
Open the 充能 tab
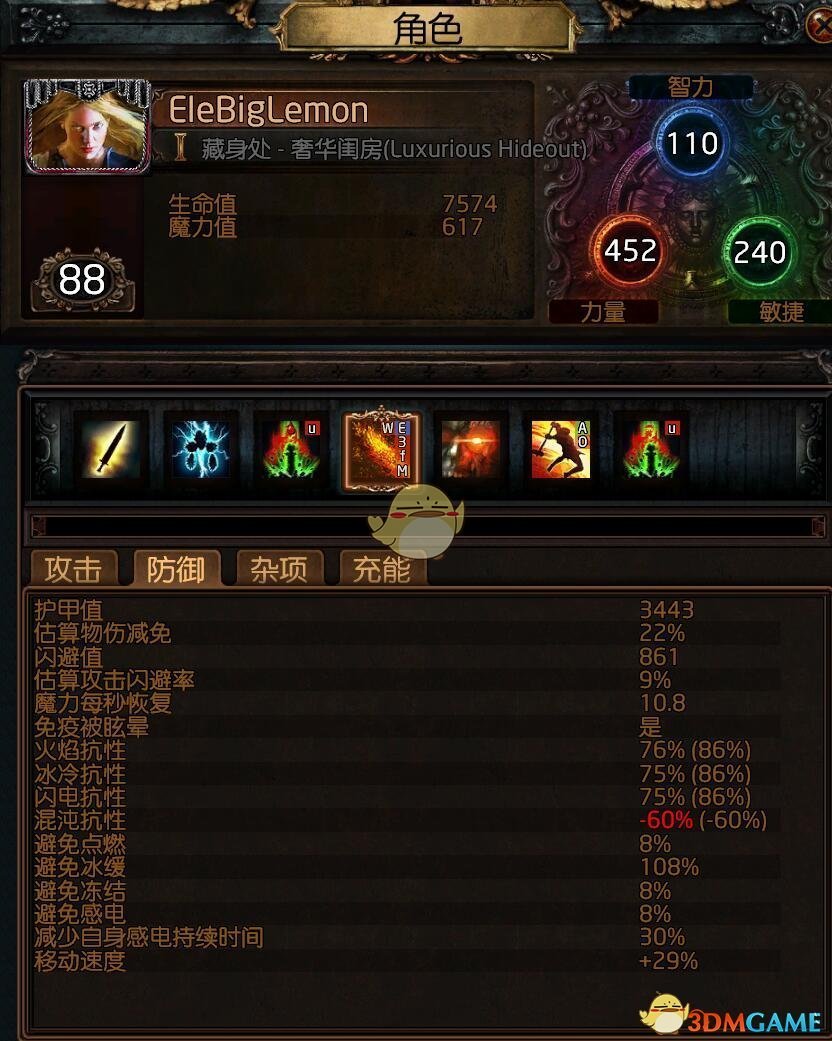click(382, 569)
